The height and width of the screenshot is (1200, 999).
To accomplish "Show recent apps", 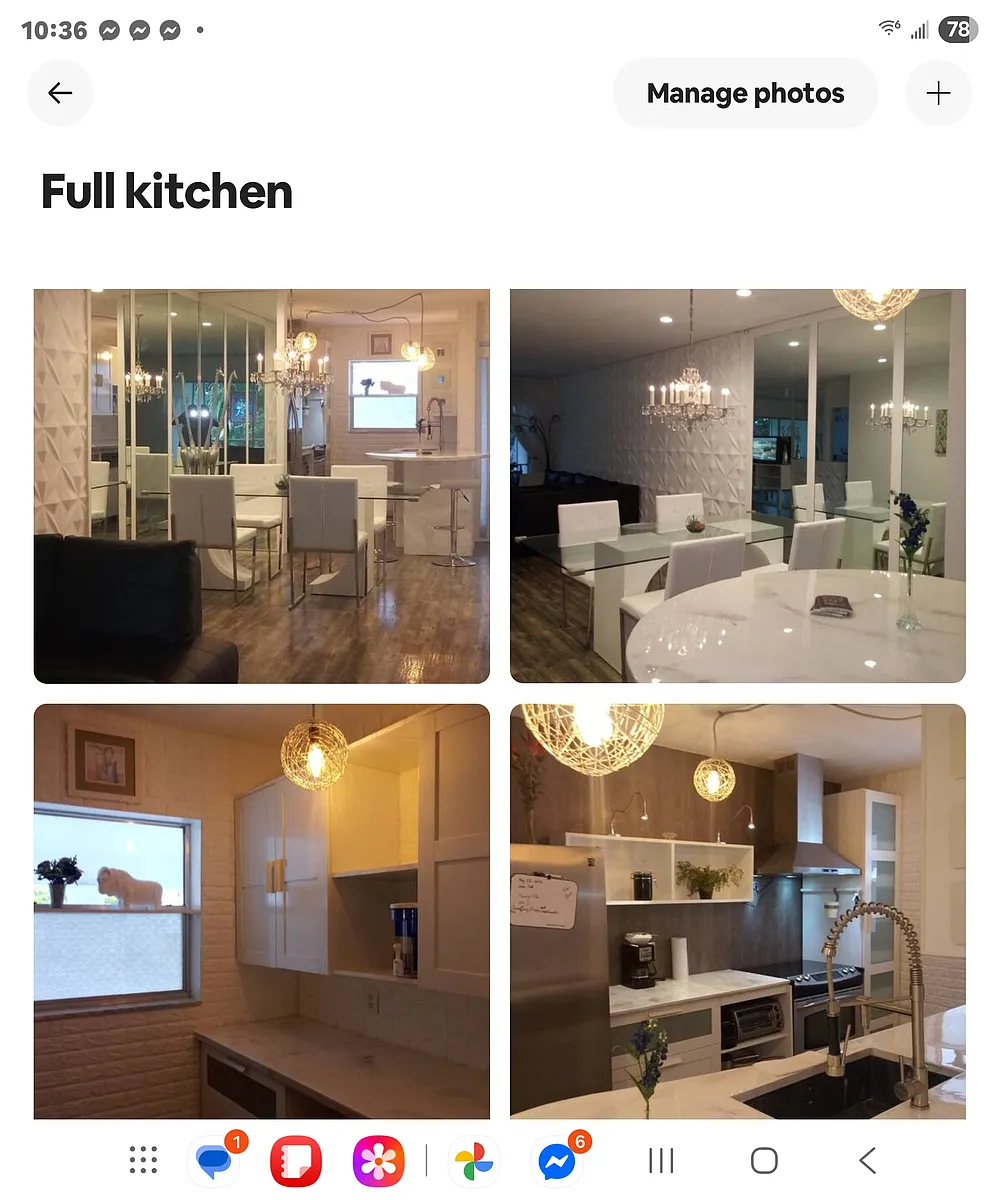I will [661, 1160].
